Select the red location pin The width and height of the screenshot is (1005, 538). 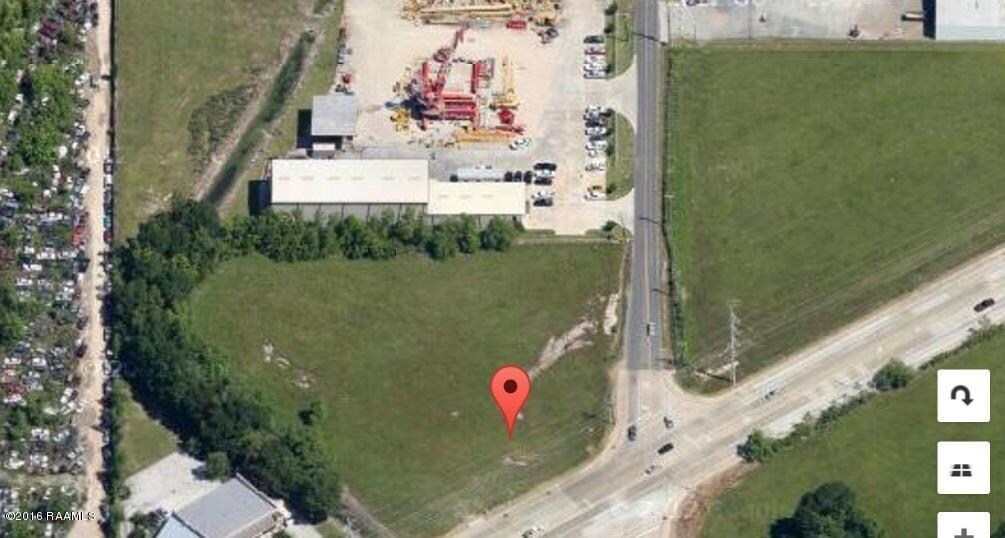(x=510, y=390)
